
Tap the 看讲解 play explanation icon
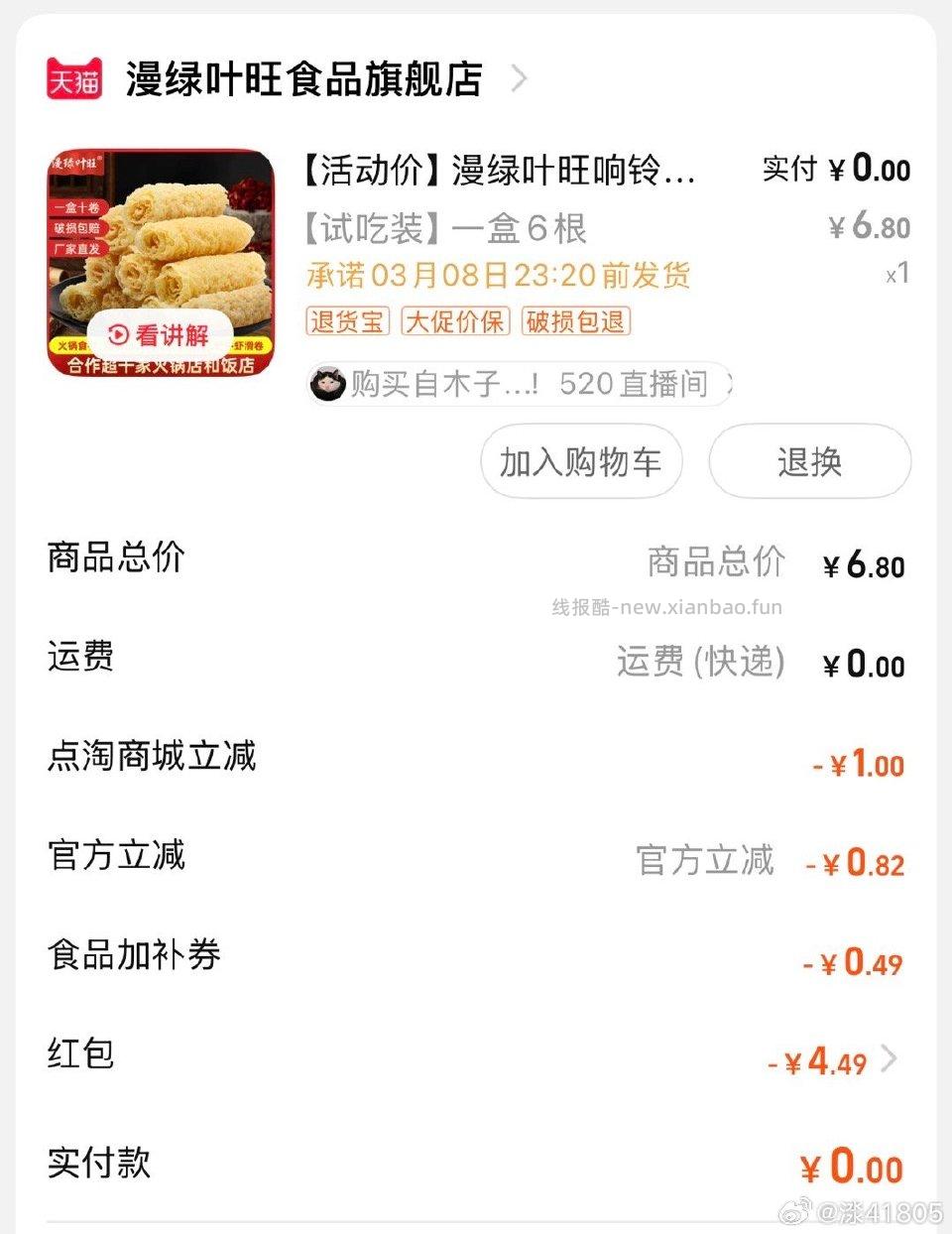162,333
